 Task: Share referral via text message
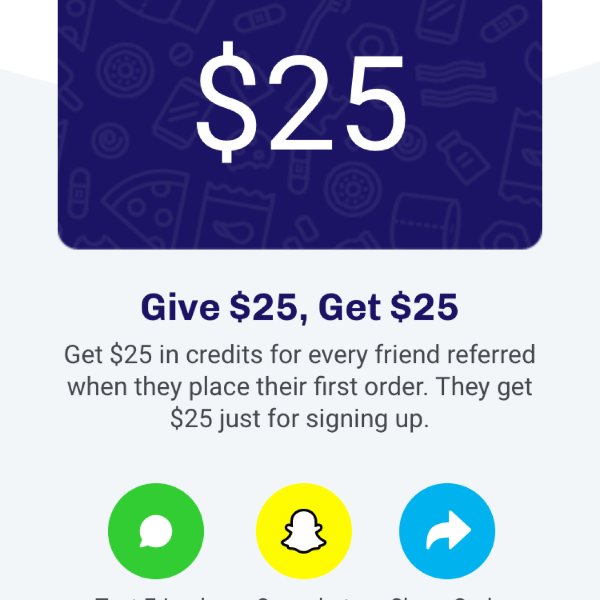click(x=156, y=532)
